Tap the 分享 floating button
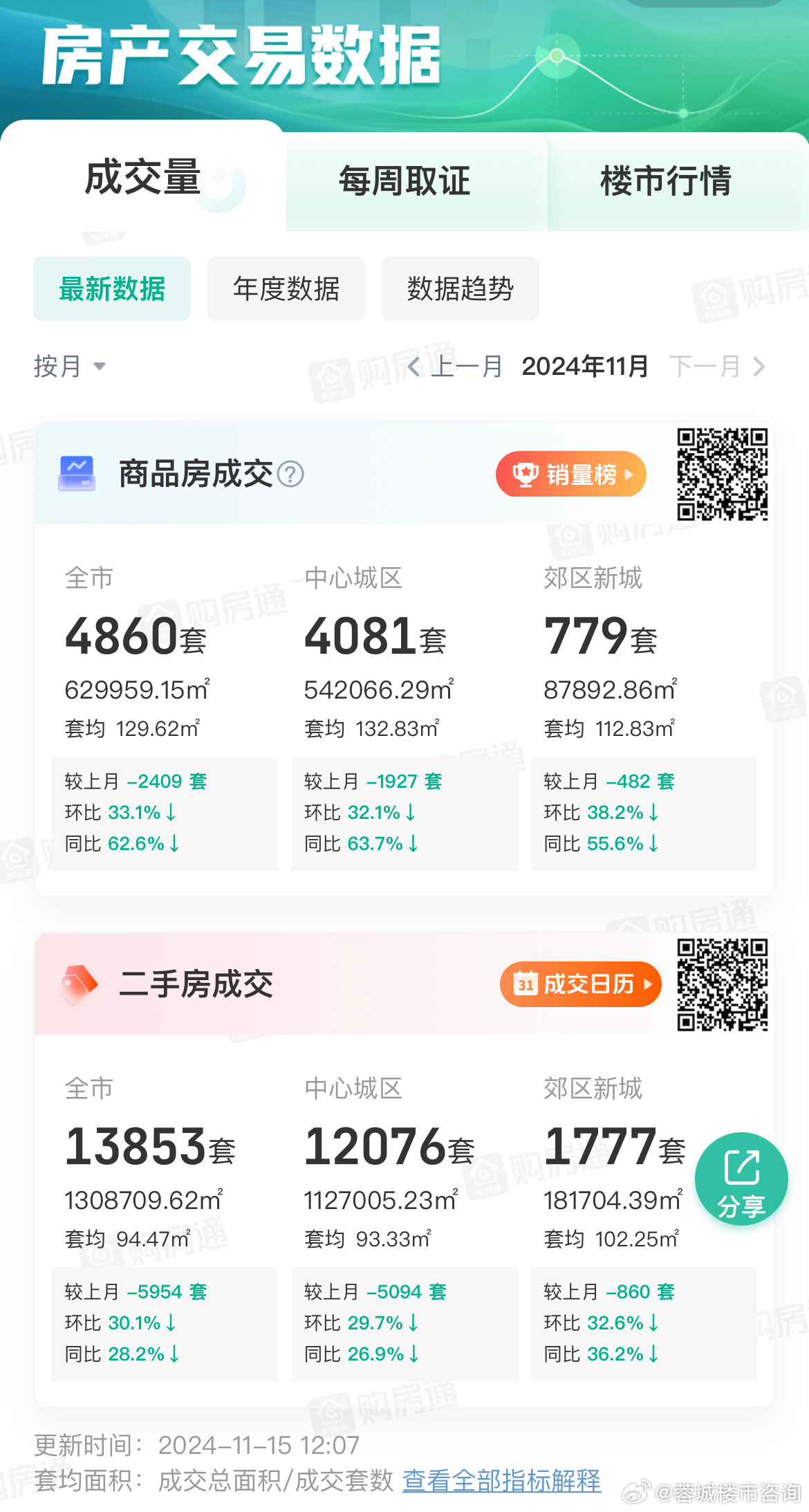This screenshot has width=809, height=1512. pos(741,1179)
